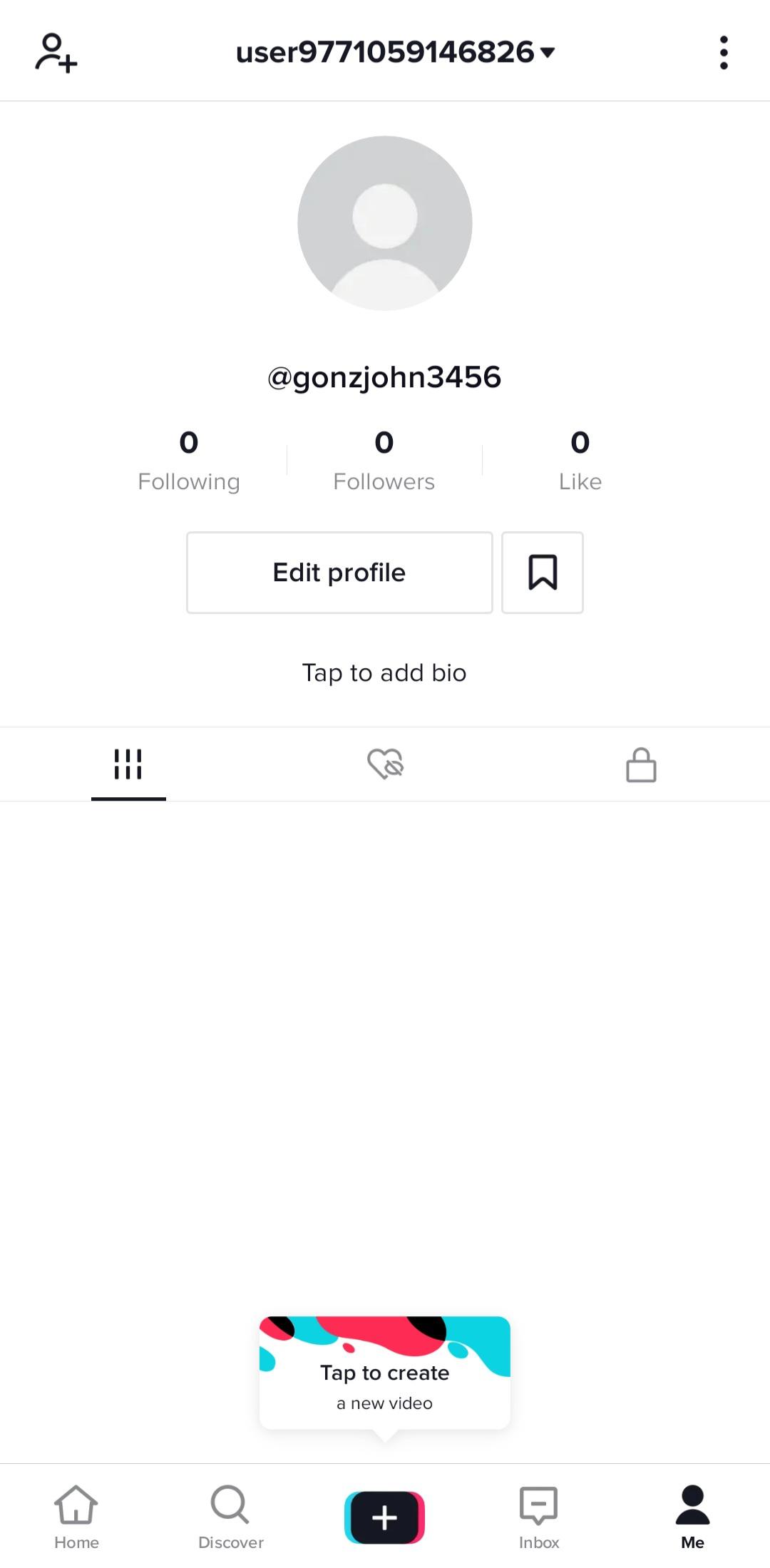Check the Like count
Image resolution: width=770 pixels, height=1568 pixels.
click(x=580, y=459)
